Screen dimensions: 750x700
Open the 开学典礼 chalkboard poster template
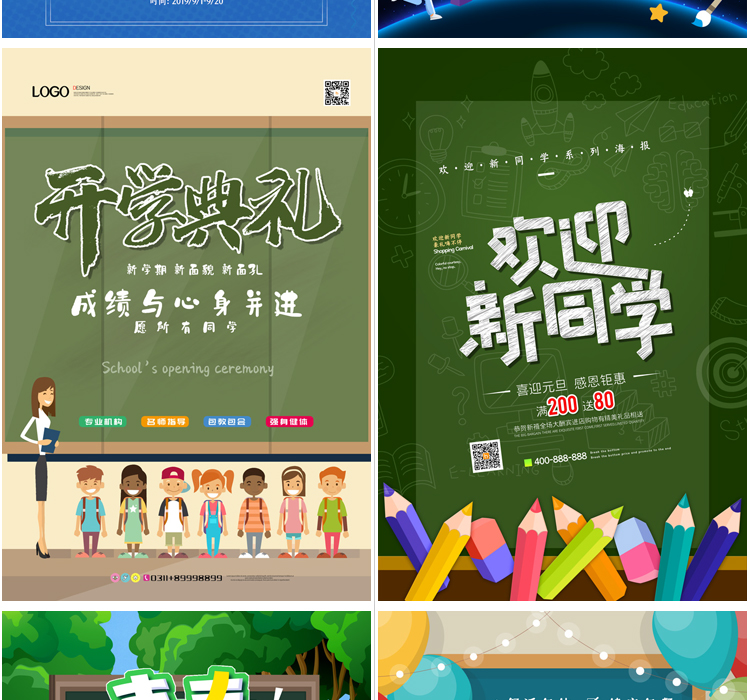point(187,325)
